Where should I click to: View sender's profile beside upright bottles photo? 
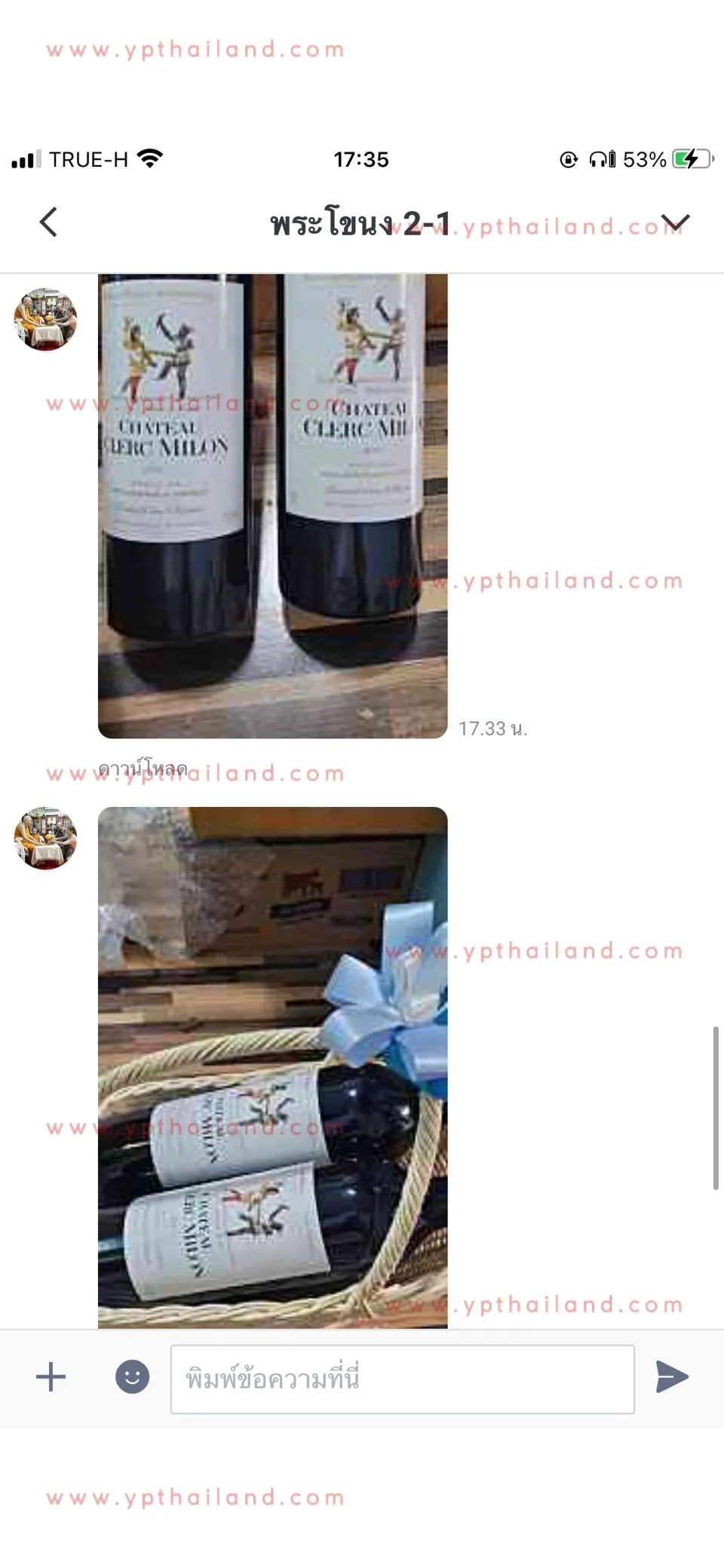click(x=46, y=319)
